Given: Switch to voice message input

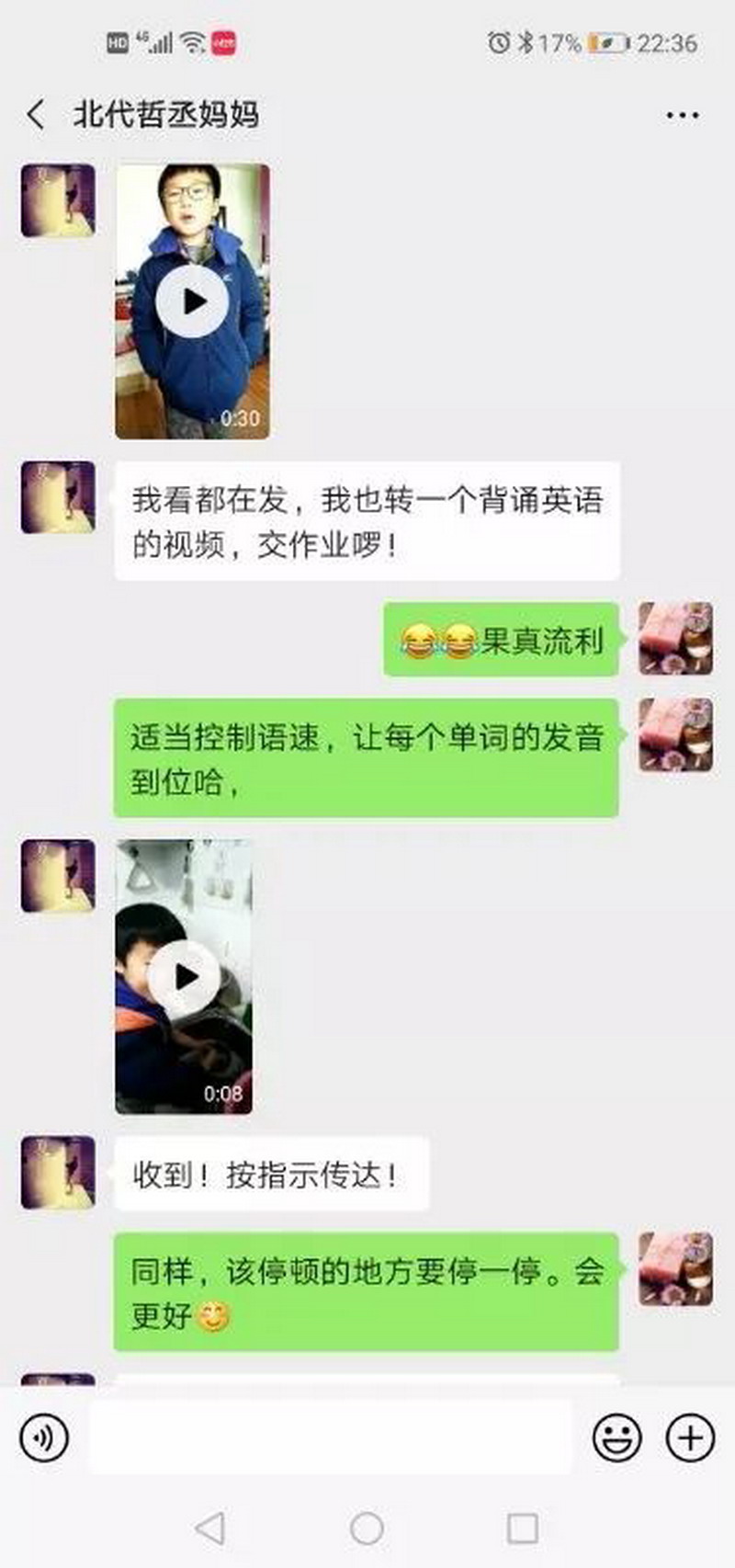Looking at the screenshot, I should pos(44,1437).
